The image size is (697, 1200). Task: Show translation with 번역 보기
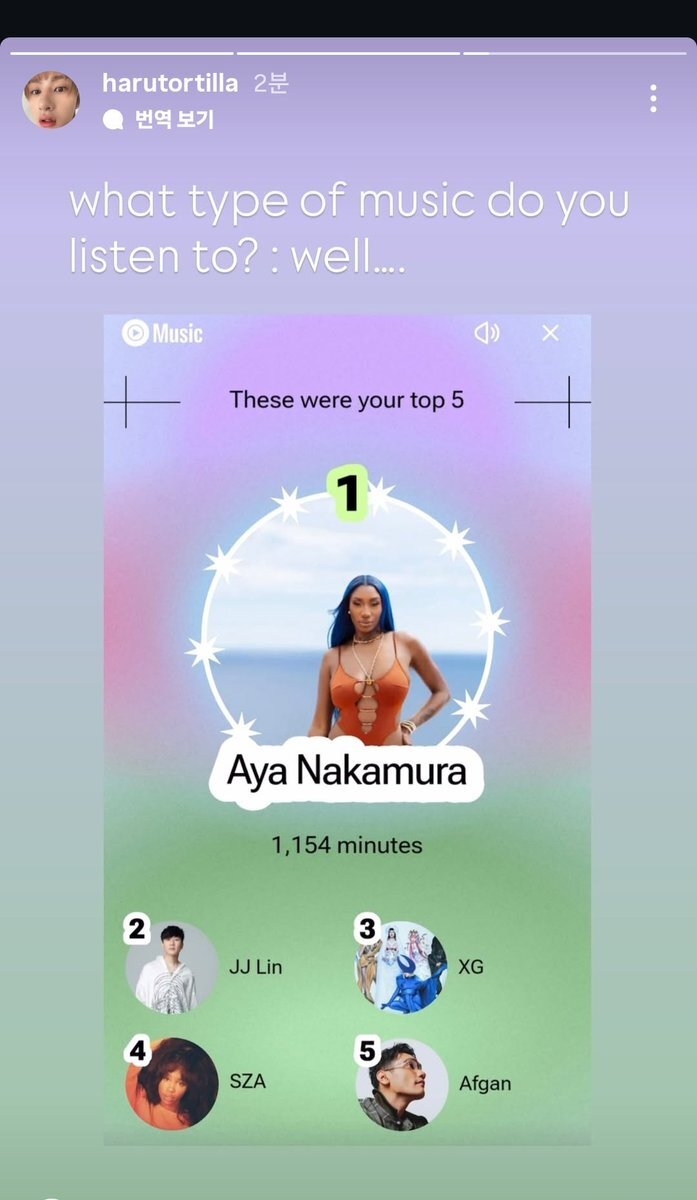coord(160,120)
